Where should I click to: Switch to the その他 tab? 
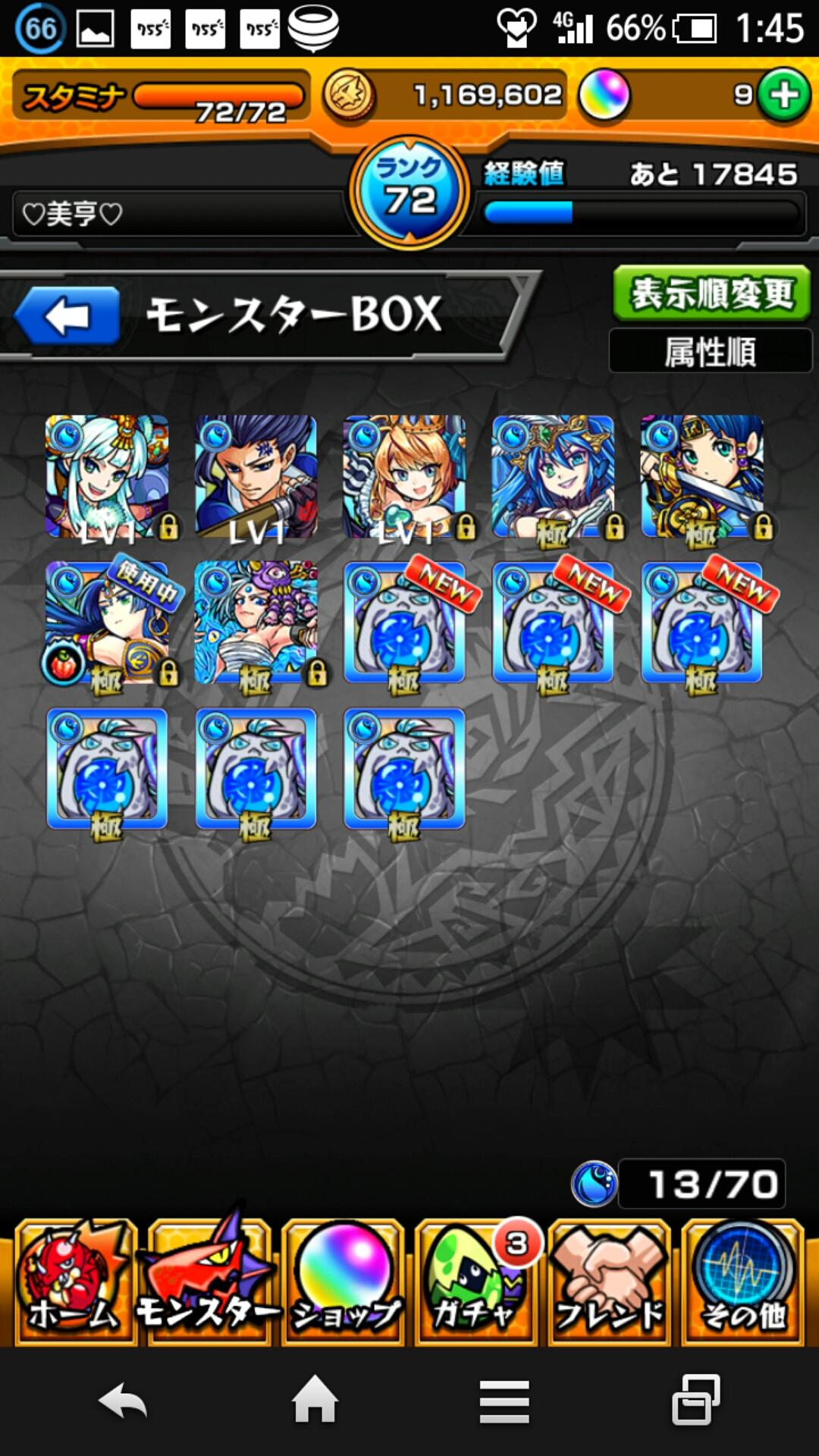[743, 1283]
